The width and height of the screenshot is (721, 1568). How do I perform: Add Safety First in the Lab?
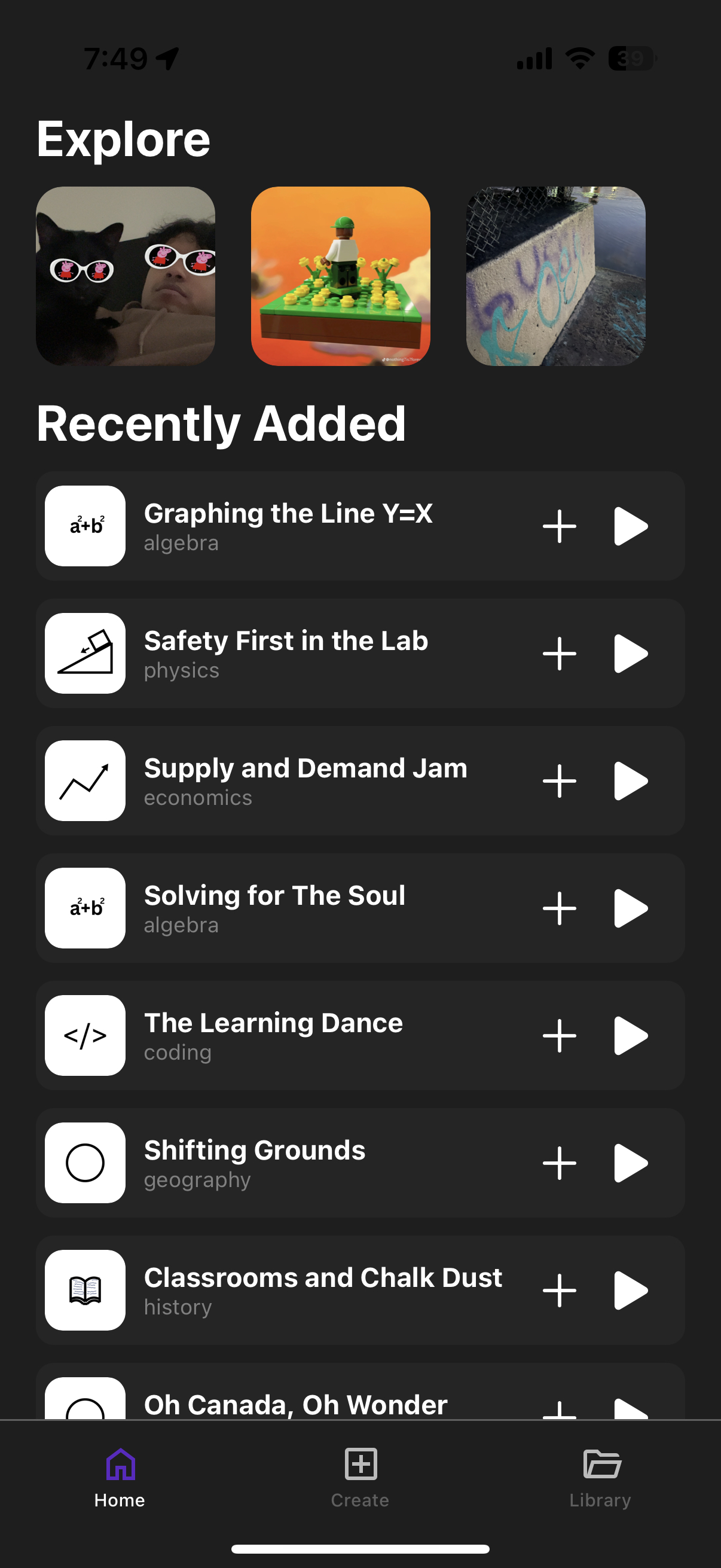pyautogui.click(x=559, y=653)
